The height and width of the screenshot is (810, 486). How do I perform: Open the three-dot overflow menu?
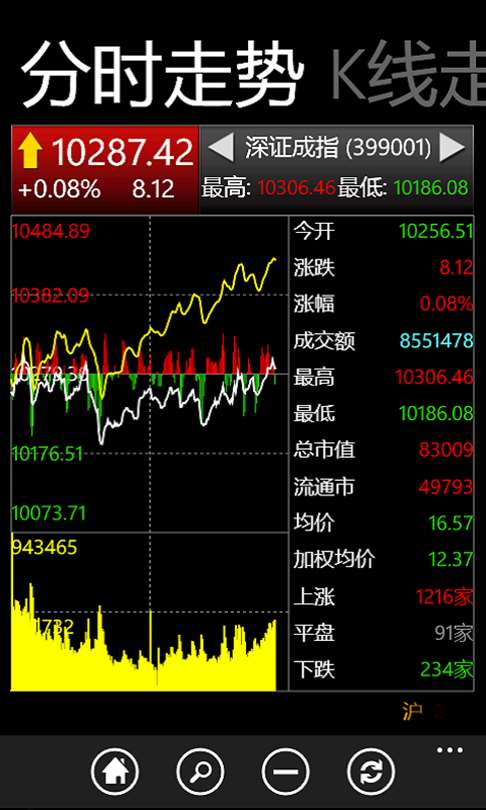click(449, 750)
